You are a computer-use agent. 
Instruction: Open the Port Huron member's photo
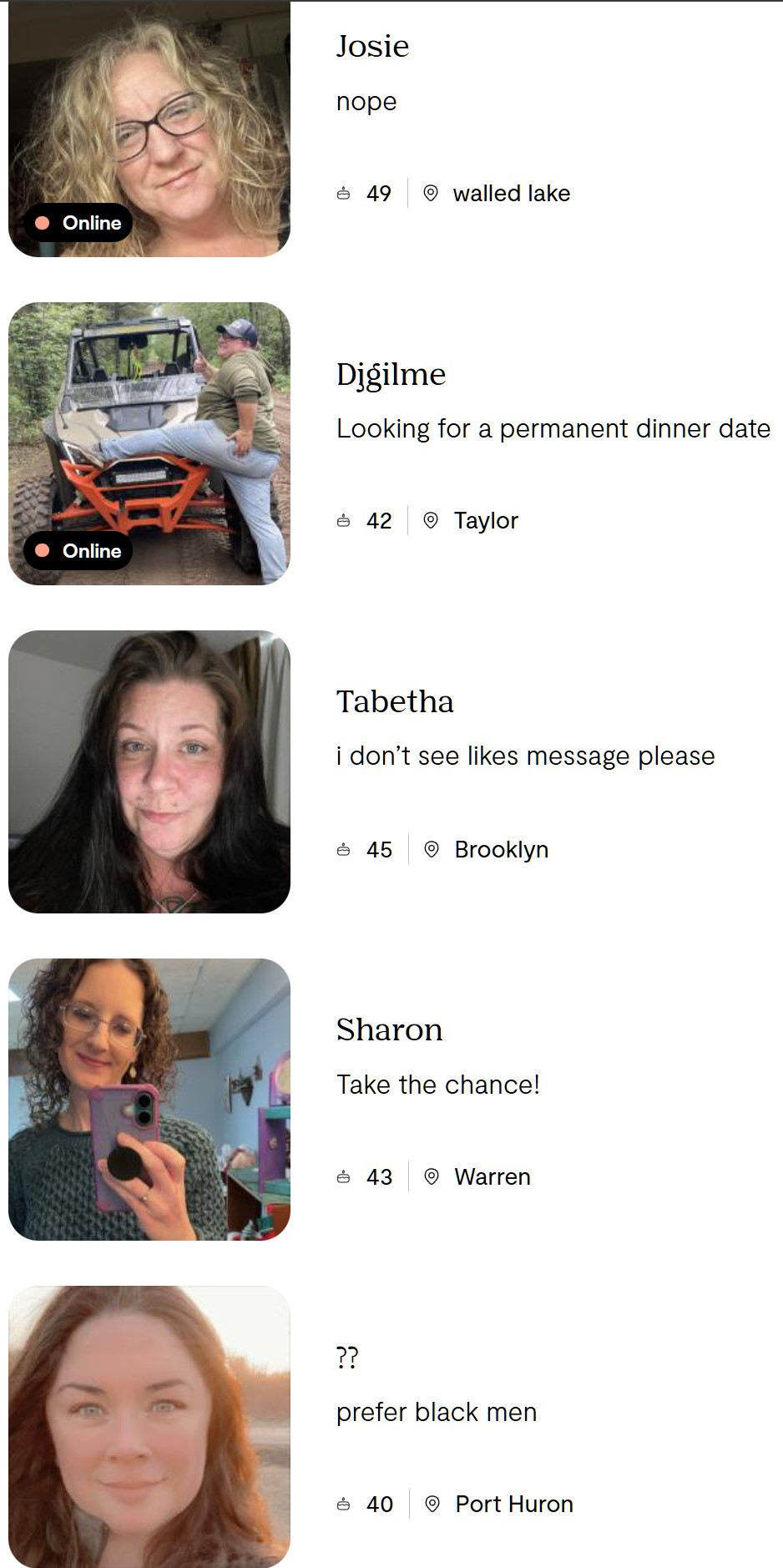pyautogui.click(x=149, y=1427)
